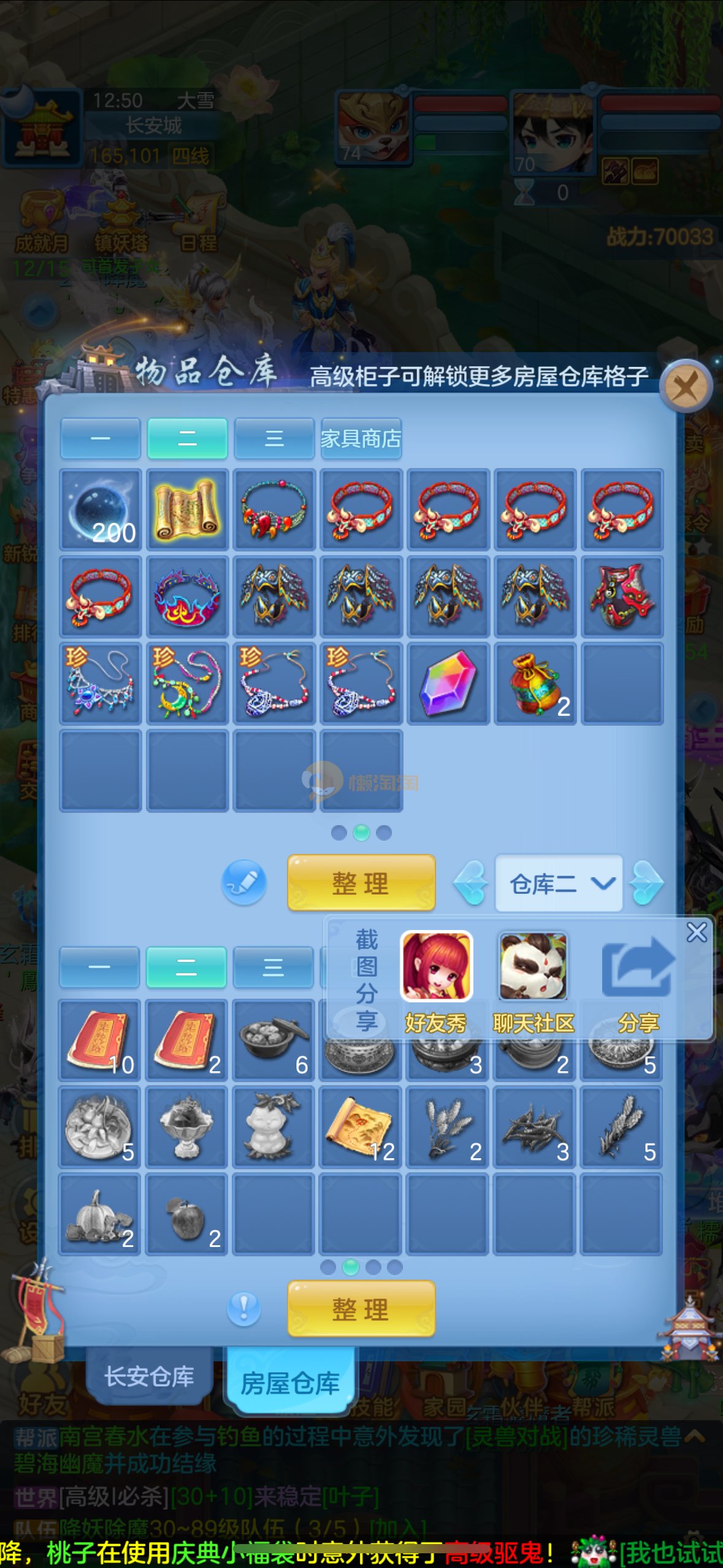723x1568 pixels.
Task: Share screenshot to 好友秀
Action: 436,967
